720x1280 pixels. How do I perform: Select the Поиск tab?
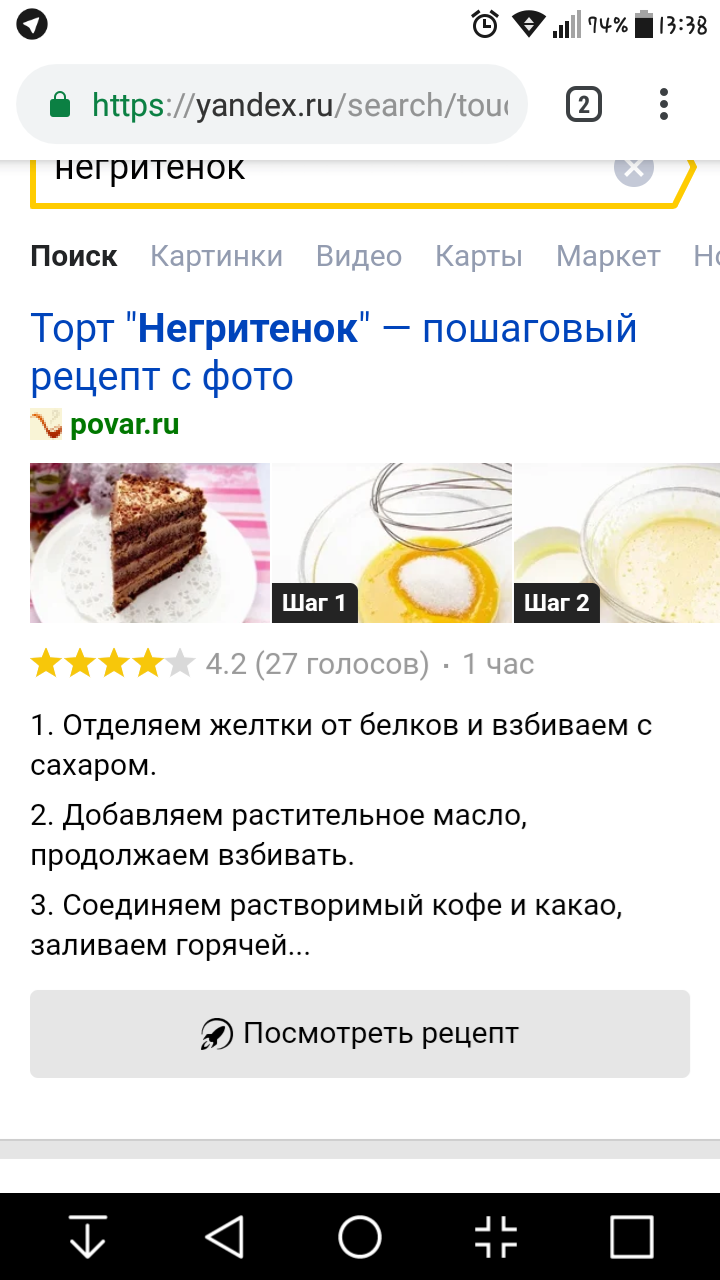pyautogui.click(x=74, y=256)
